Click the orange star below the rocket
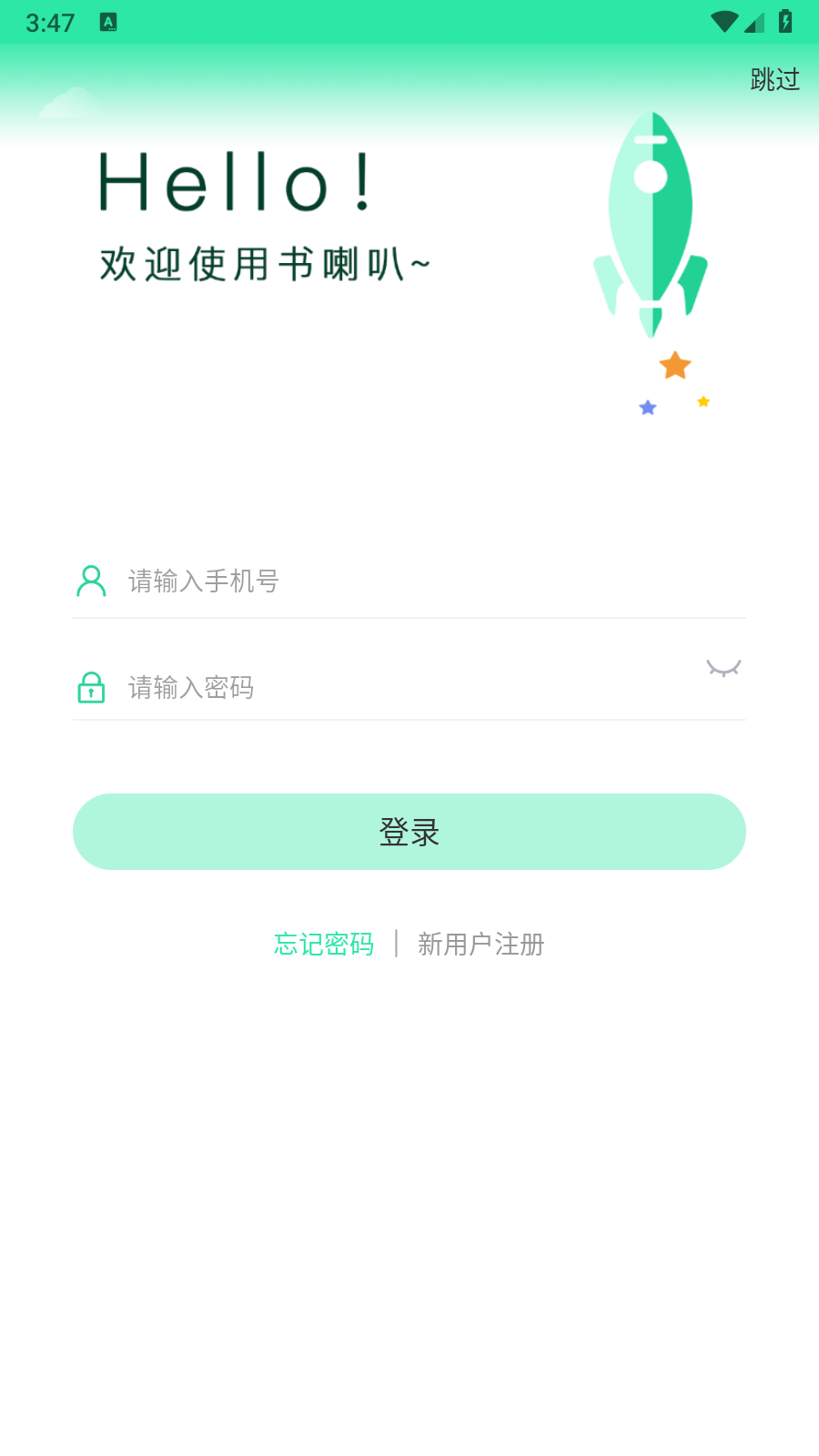 tap(674, 364)
